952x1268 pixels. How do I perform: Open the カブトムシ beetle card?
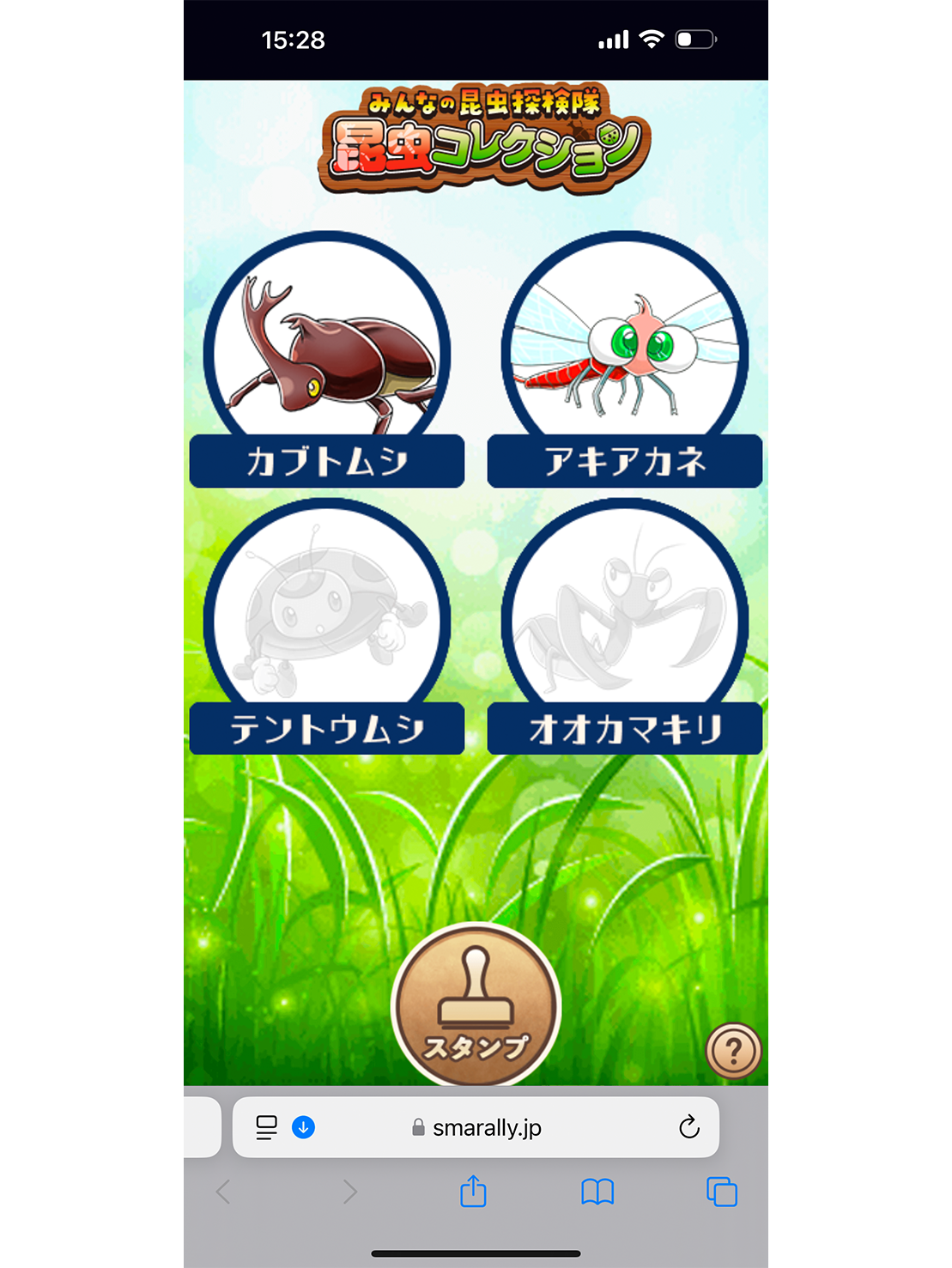tap(327, 361)
